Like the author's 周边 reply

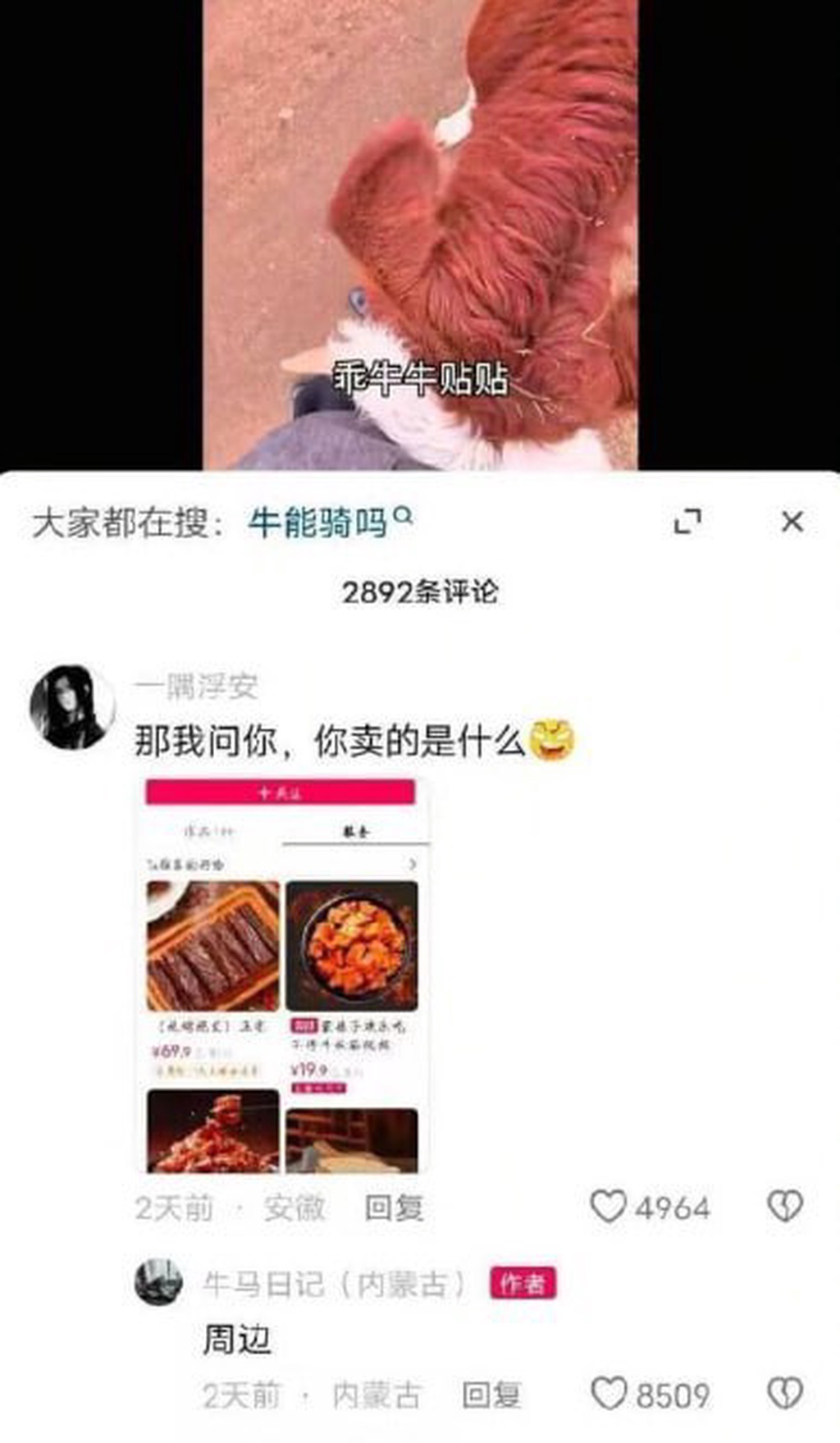click(x=609, y=1394)
